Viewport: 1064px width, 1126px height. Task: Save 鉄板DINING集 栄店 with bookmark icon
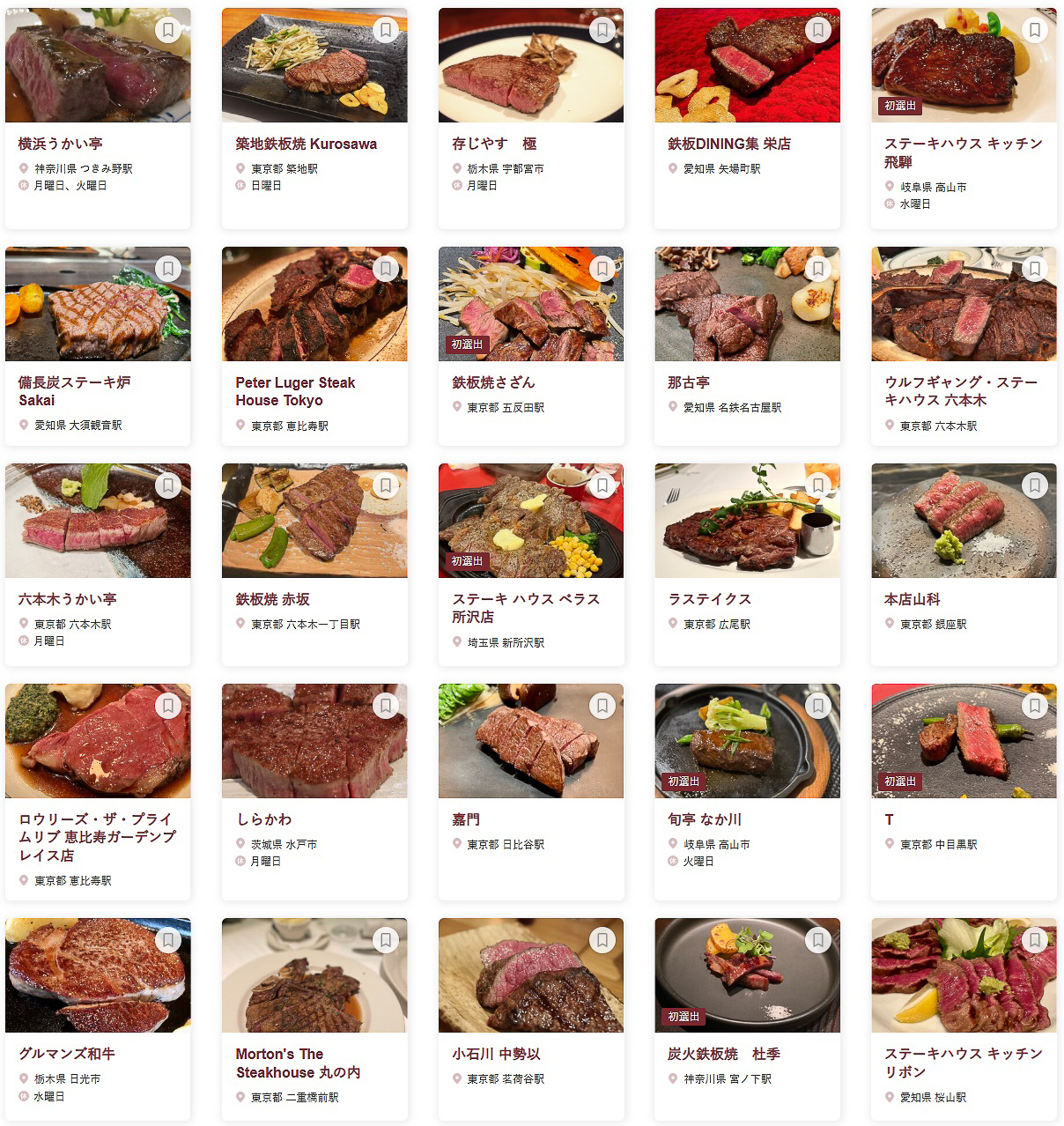click(817, 30)
